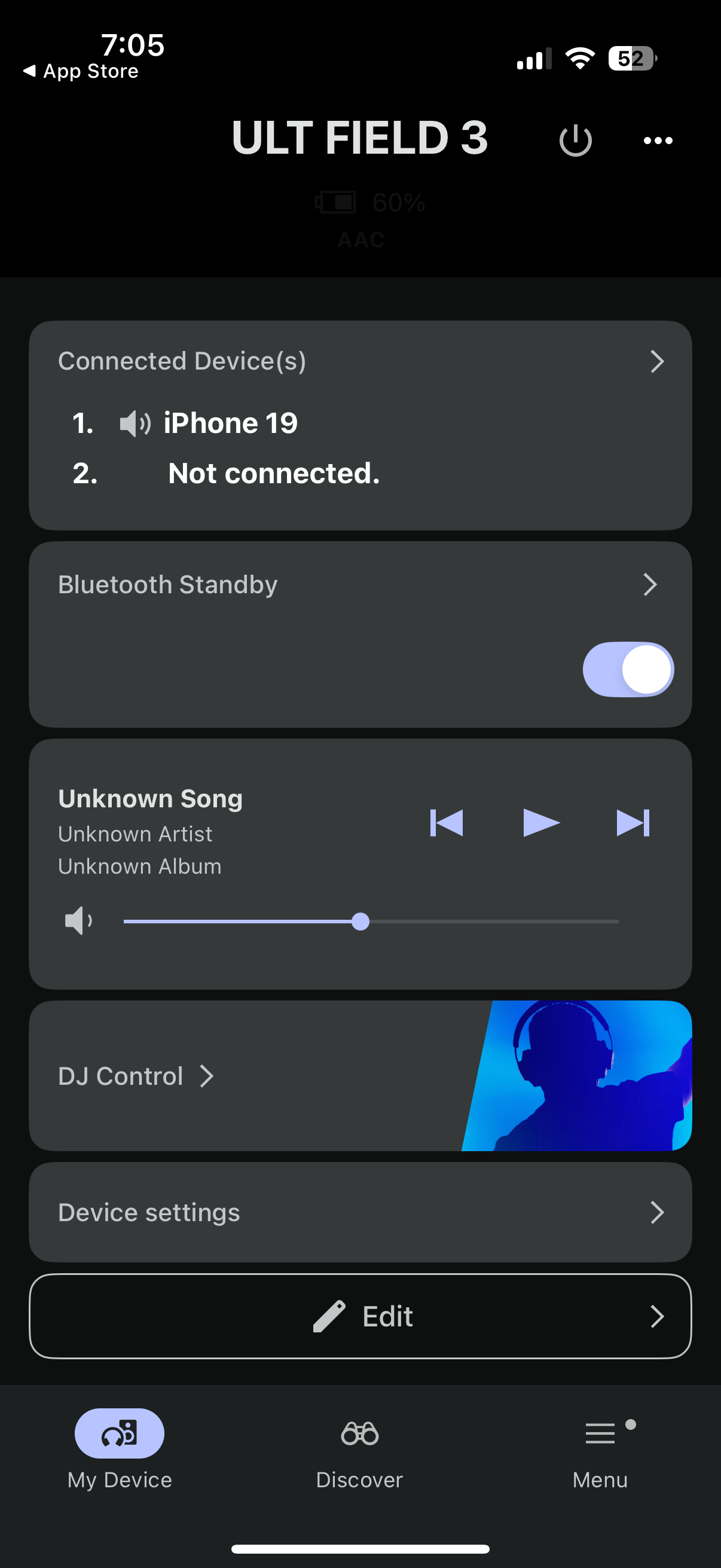Skip to the next track
Image resolution: width=721 pixels, height=1568 pixels.
(633, 823)
